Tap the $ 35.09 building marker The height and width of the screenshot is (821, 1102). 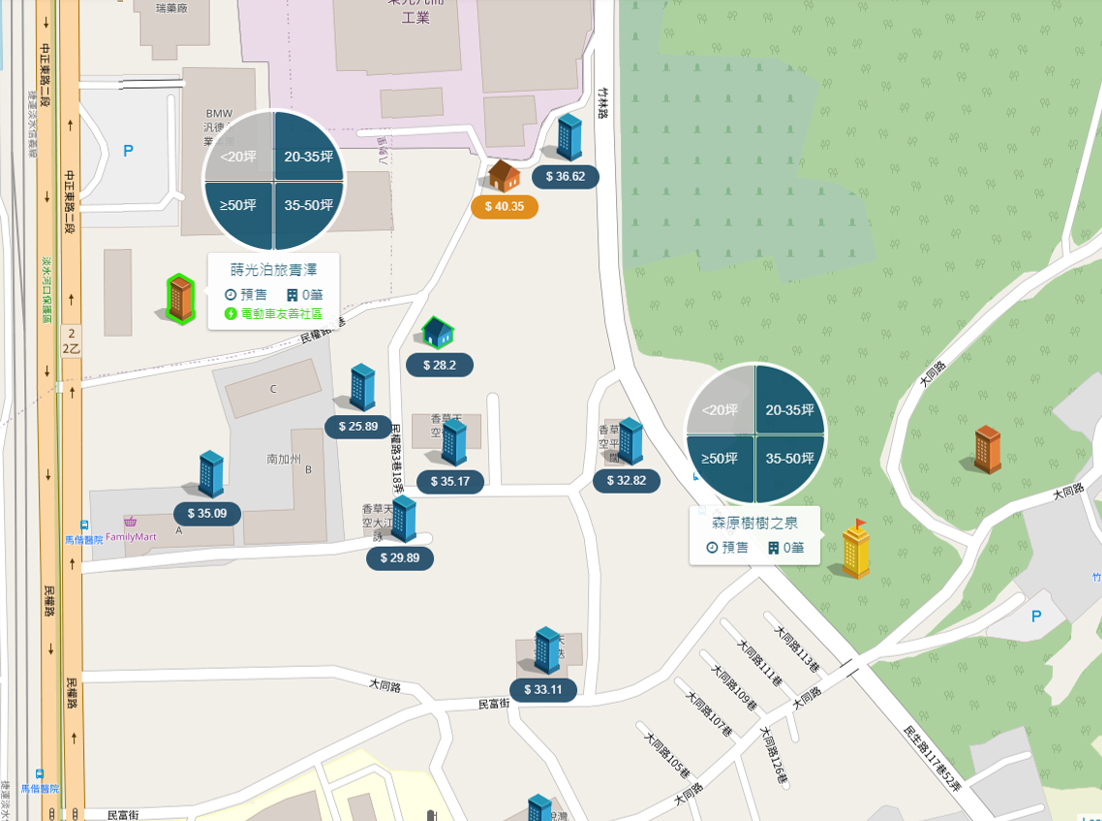[207, 514]
